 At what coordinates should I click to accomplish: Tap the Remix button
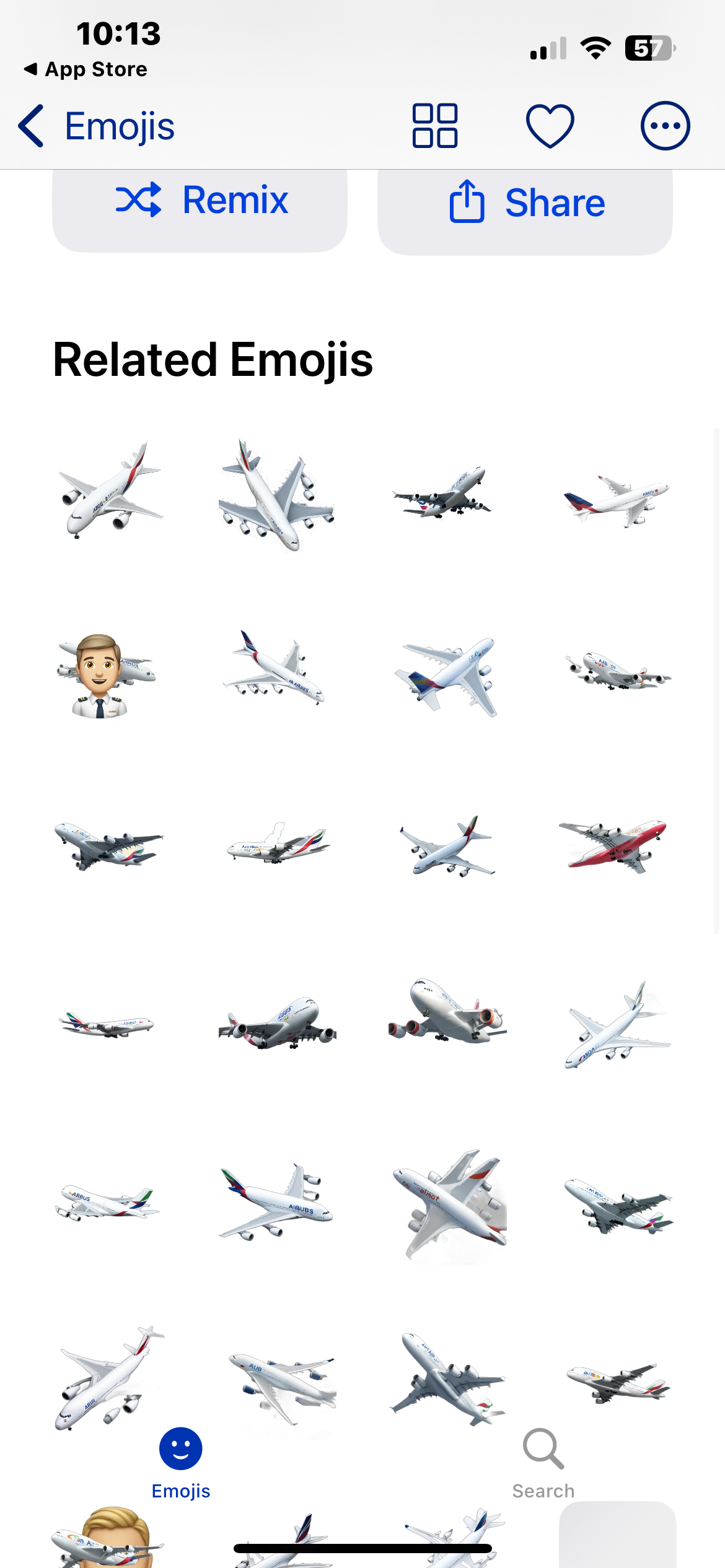pos(200,202)
